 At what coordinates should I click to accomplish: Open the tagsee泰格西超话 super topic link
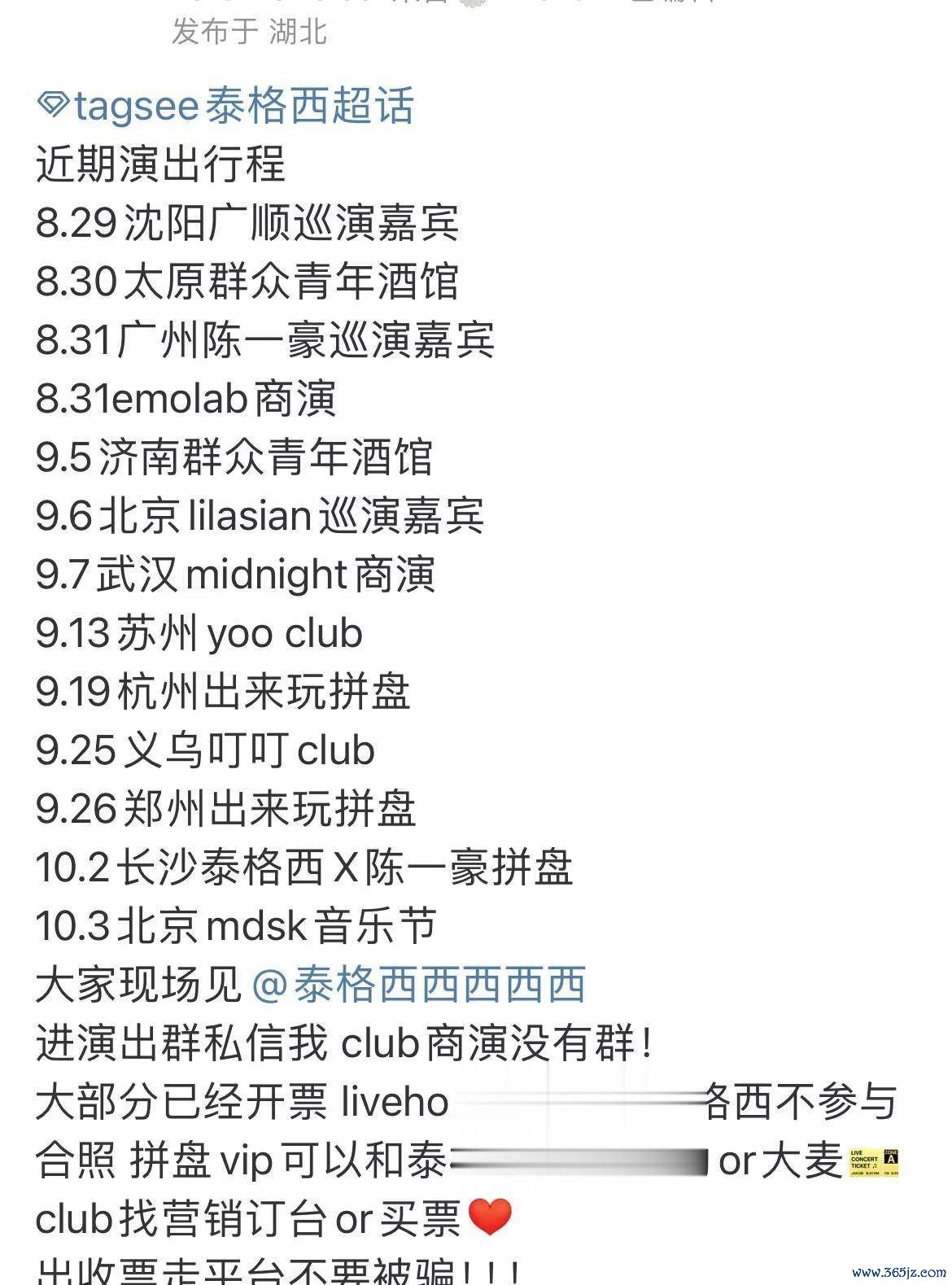(x=226, y=107)
